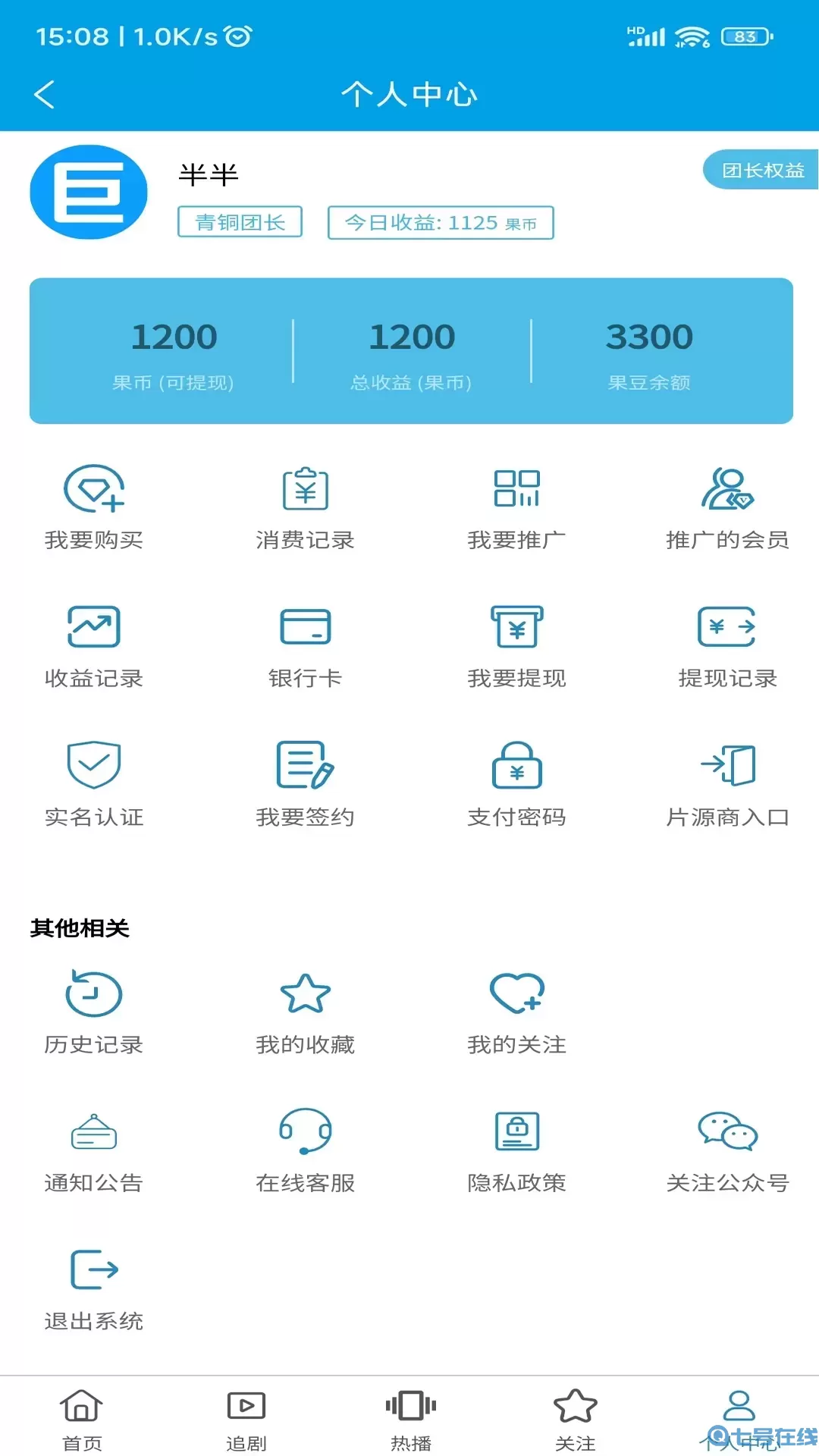Open 消费记录 consumption records
This screenshot has width=819, height=1456.
(305, 505)
